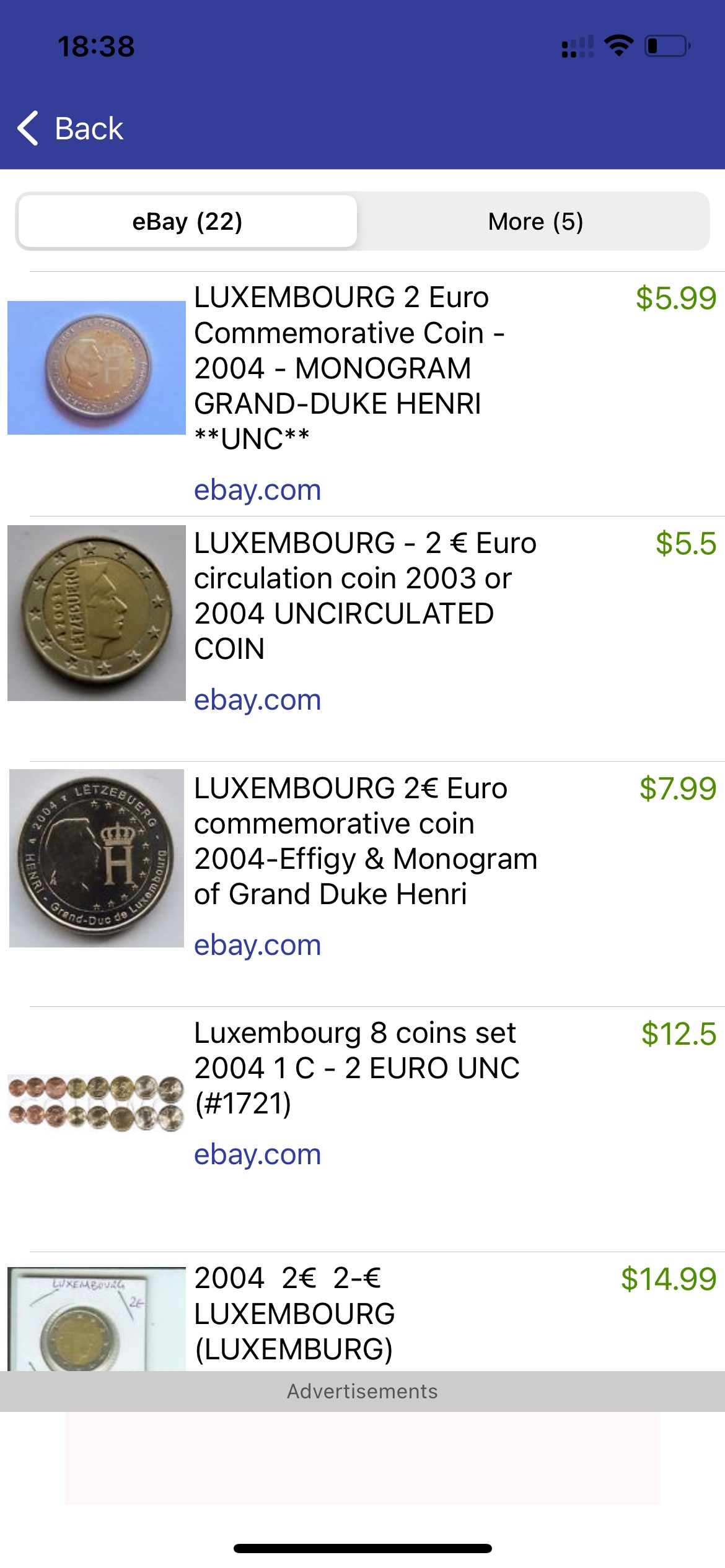
Task: Open the Monogram Grand-Duke Henri UNC listing
Action: 362,394
